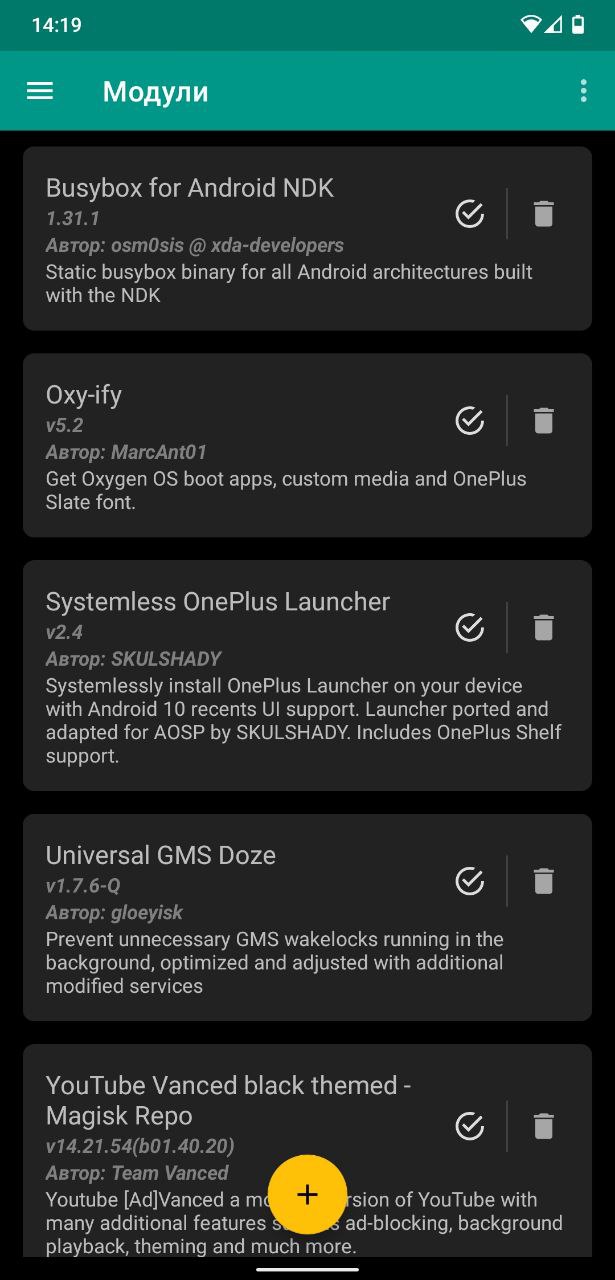
Task: Open the overflow menu in the app bar
Action: click(x=584, y=91)
